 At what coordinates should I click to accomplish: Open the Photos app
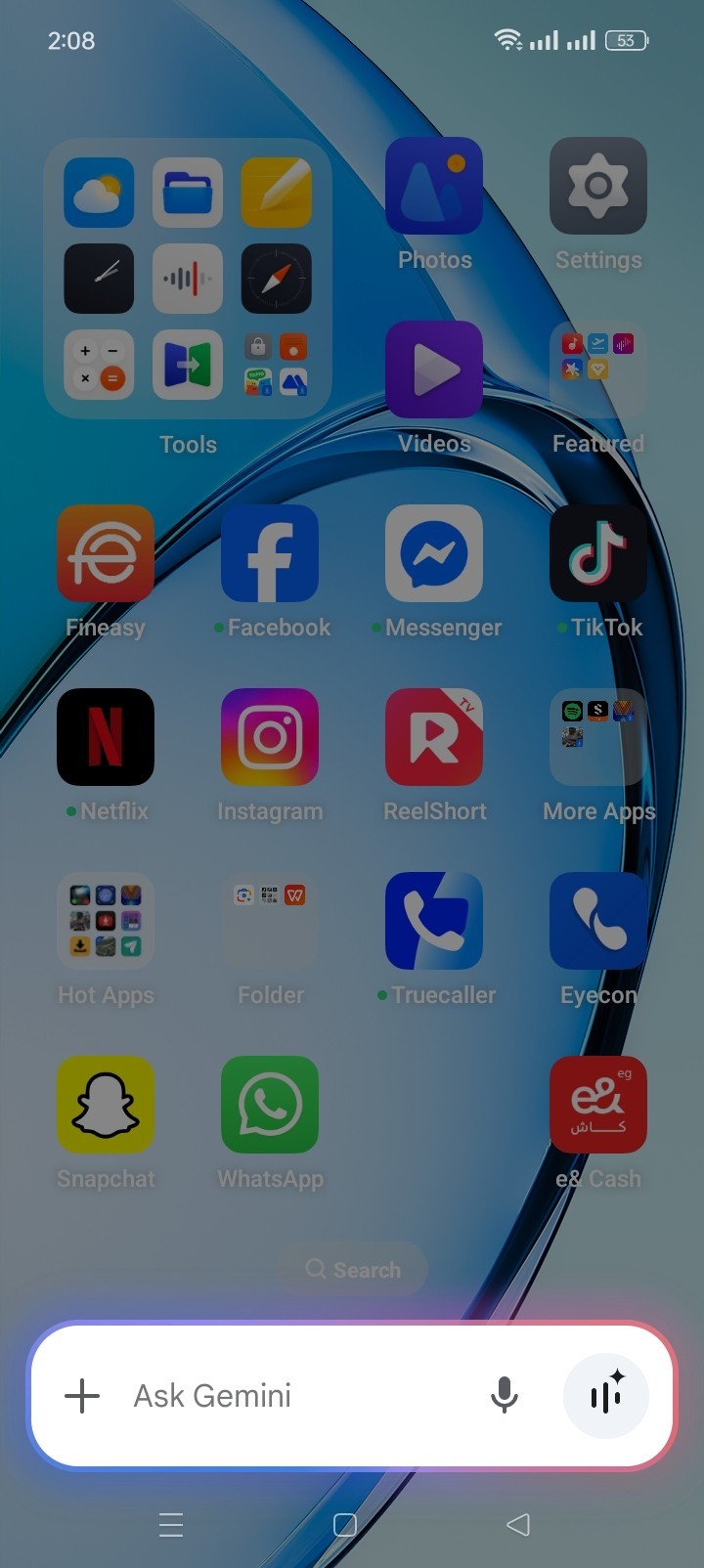(434, 186)
